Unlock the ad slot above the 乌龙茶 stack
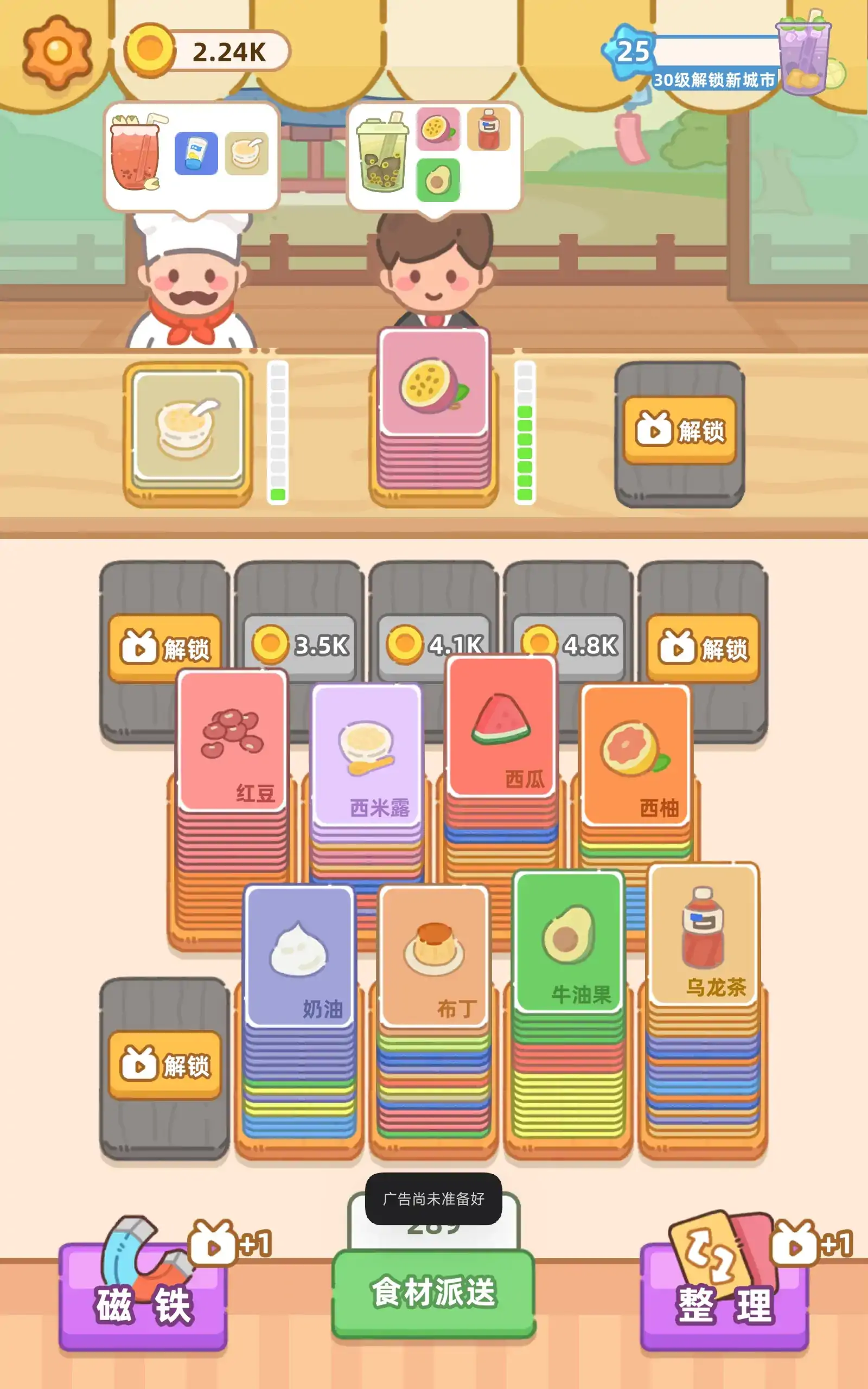The width and height of the screenshot is (868, 1389). [703, 648]
